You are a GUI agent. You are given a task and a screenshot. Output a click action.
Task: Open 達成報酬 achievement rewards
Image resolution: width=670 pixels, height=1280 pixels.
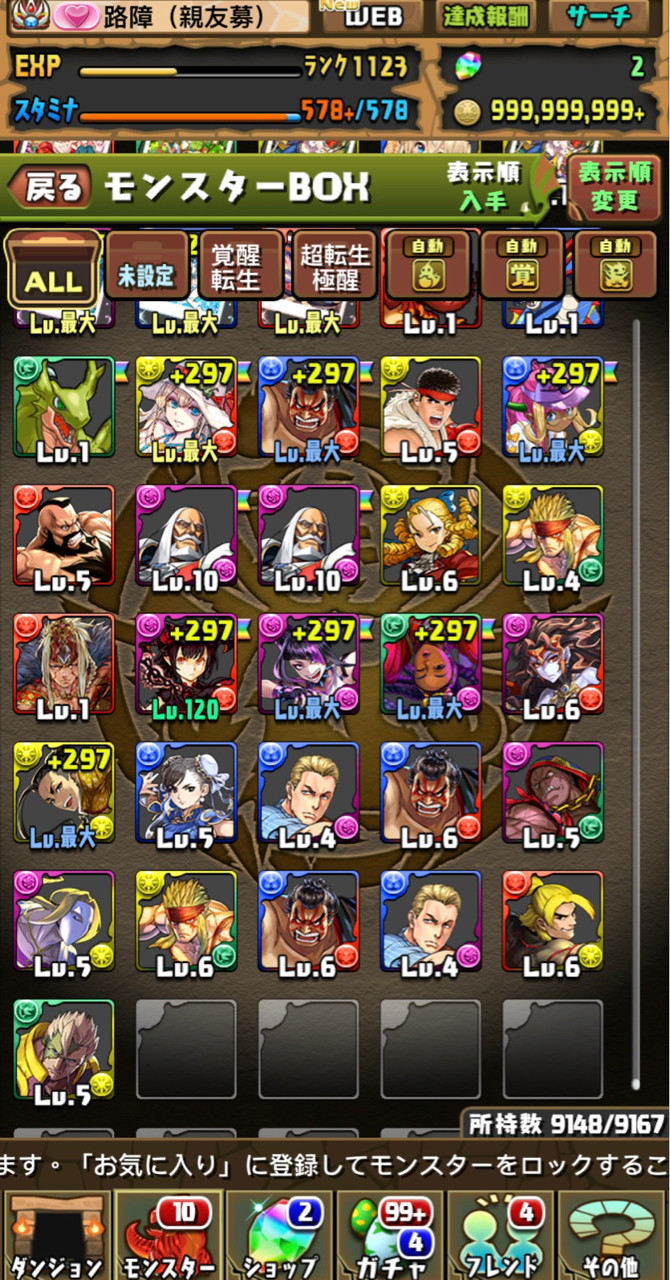[x=485, y=16]
